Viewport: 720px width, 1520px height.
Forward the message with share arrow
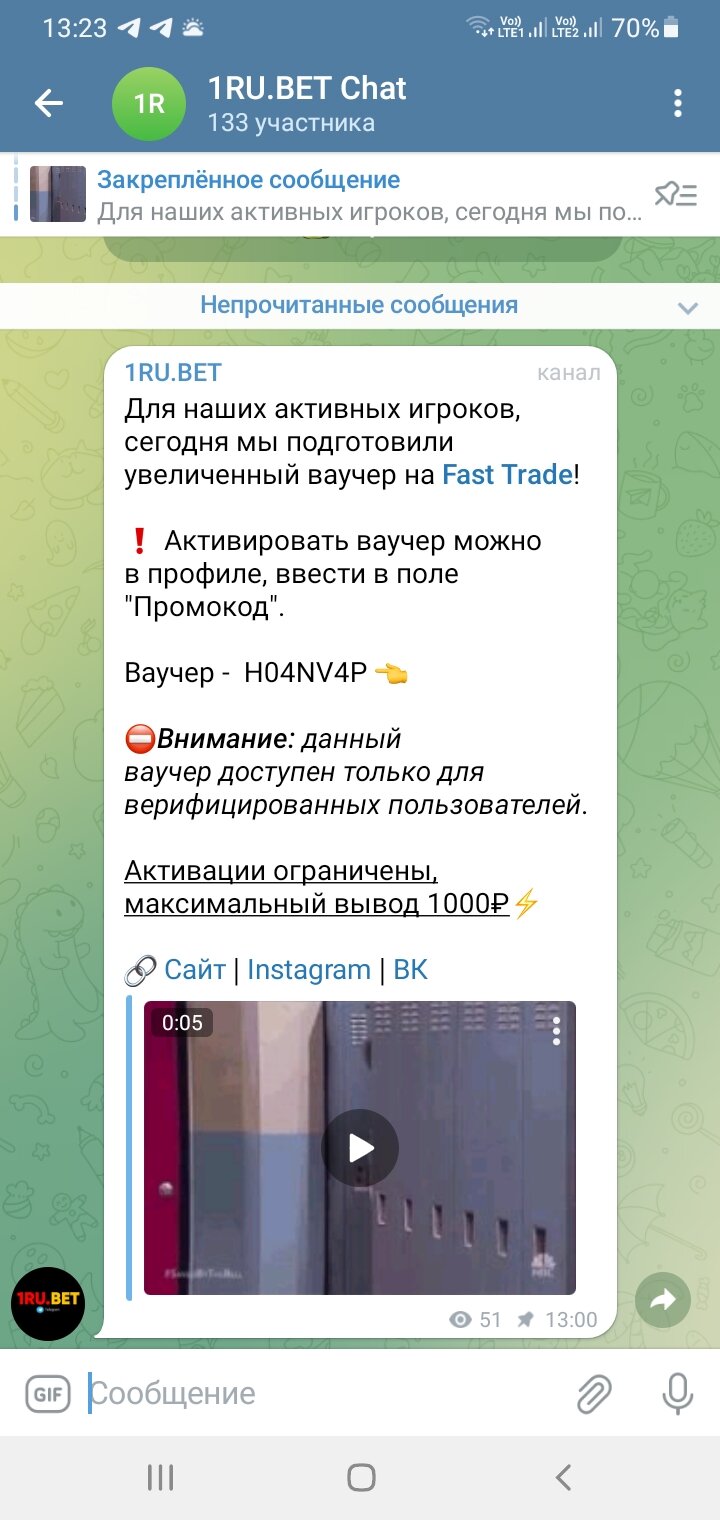pyautogui.click(x=662, y=1300)
